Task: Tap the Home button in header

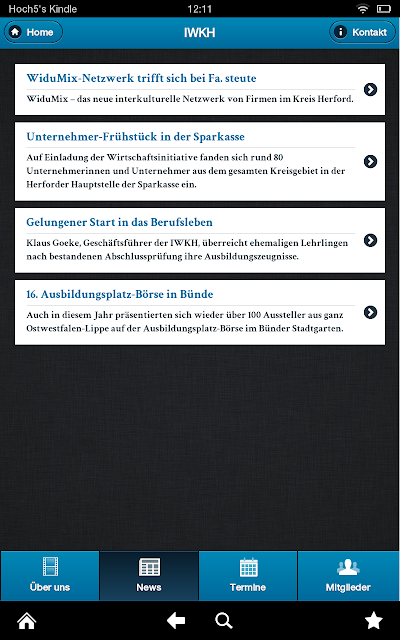Action: click(33, 32)
